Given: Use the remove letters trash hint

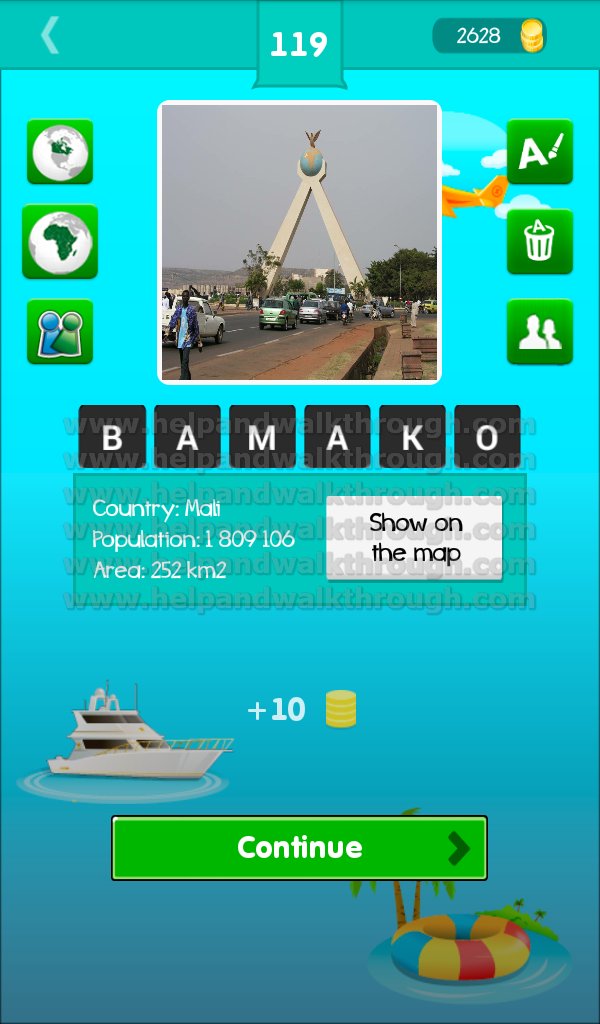Looking at the screenshot, I should pos(540,242).
